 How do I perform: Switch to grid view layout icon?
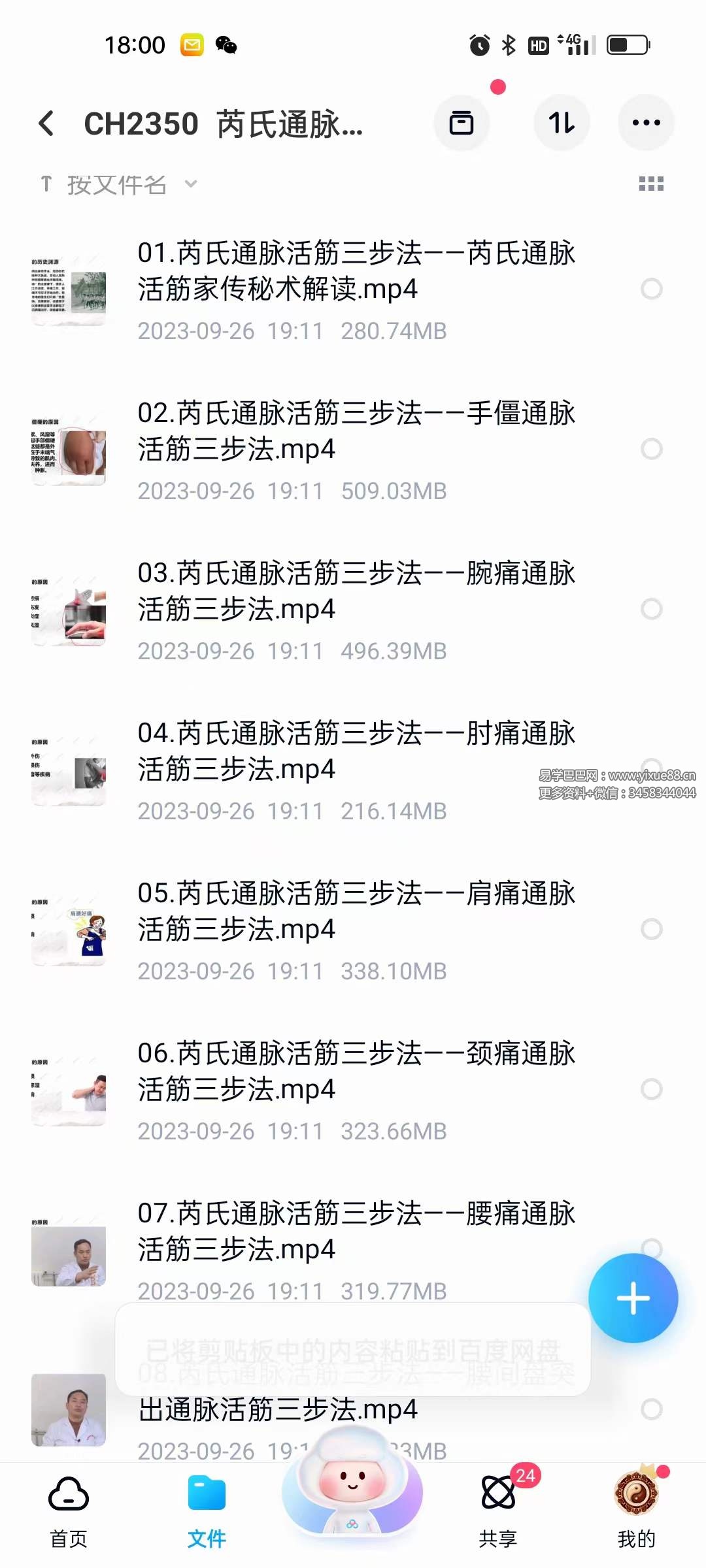[x=651, y=185]
